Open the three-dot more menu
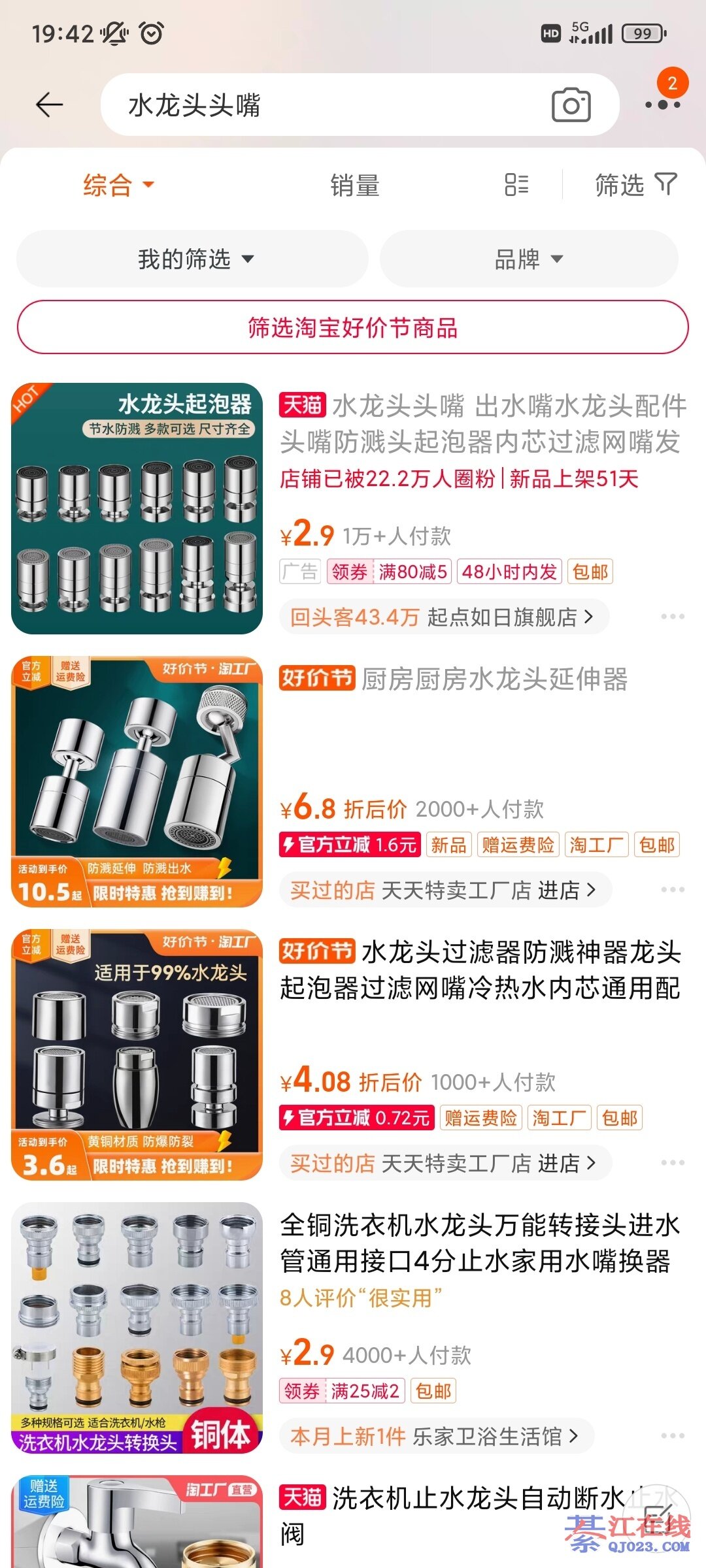The height and width of the screenshot is (1568, 706). coord(662,105)
